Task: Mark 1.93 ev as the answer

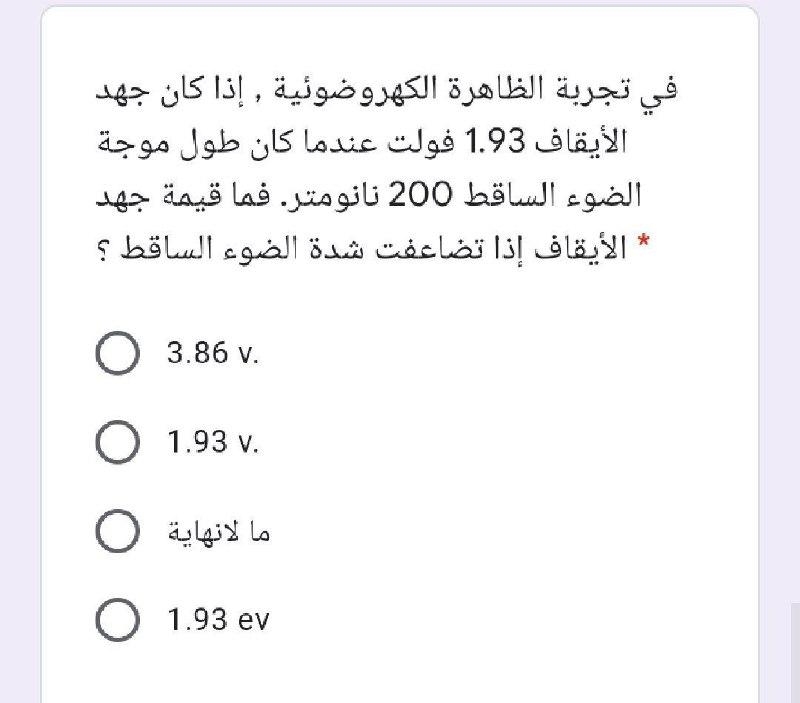Action: (117, 621)
